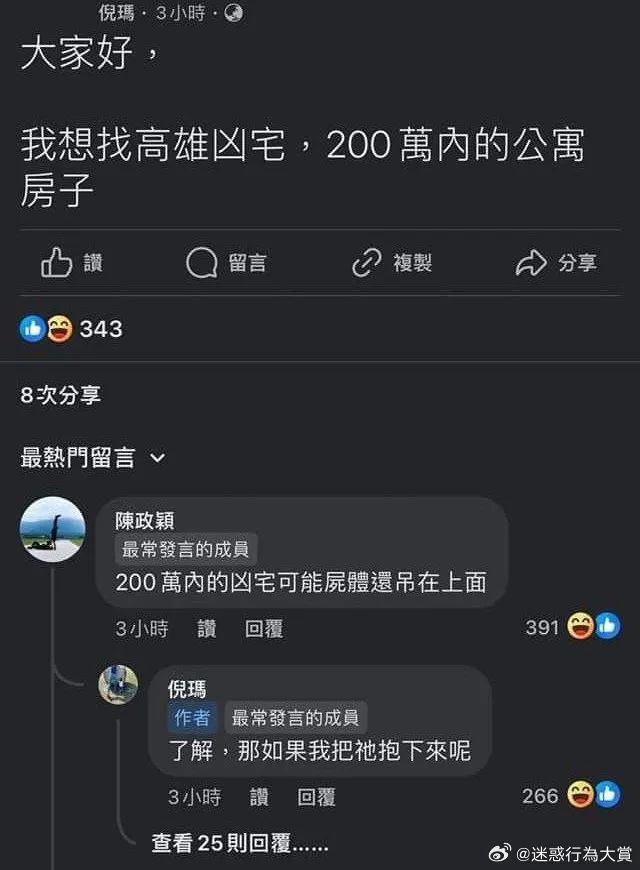View the 391 reactions on 陳政穎's comment
The image size is (640, 870).
[572, 627]
